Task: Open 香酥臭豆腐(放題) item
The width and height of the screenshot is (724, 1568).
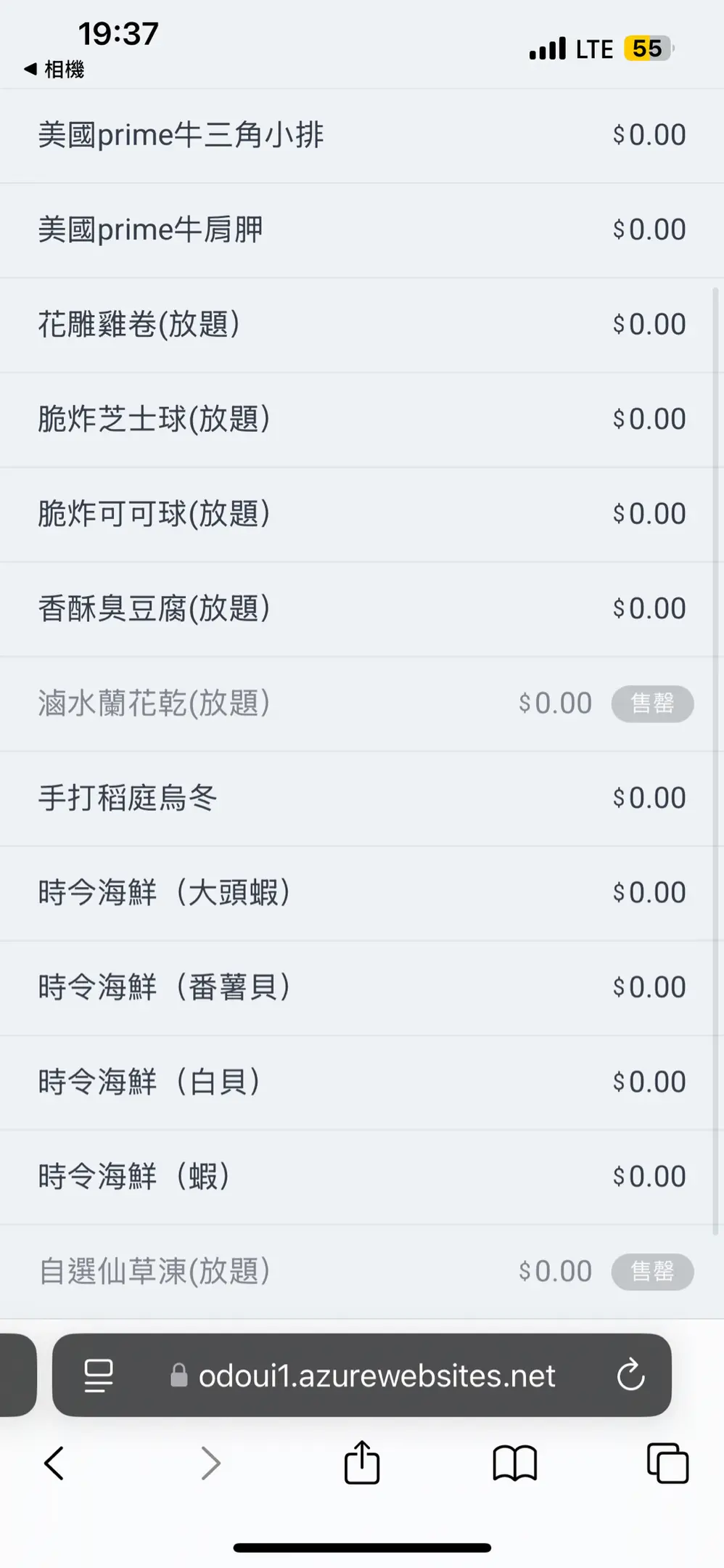Action: click(x=362, y=609)
